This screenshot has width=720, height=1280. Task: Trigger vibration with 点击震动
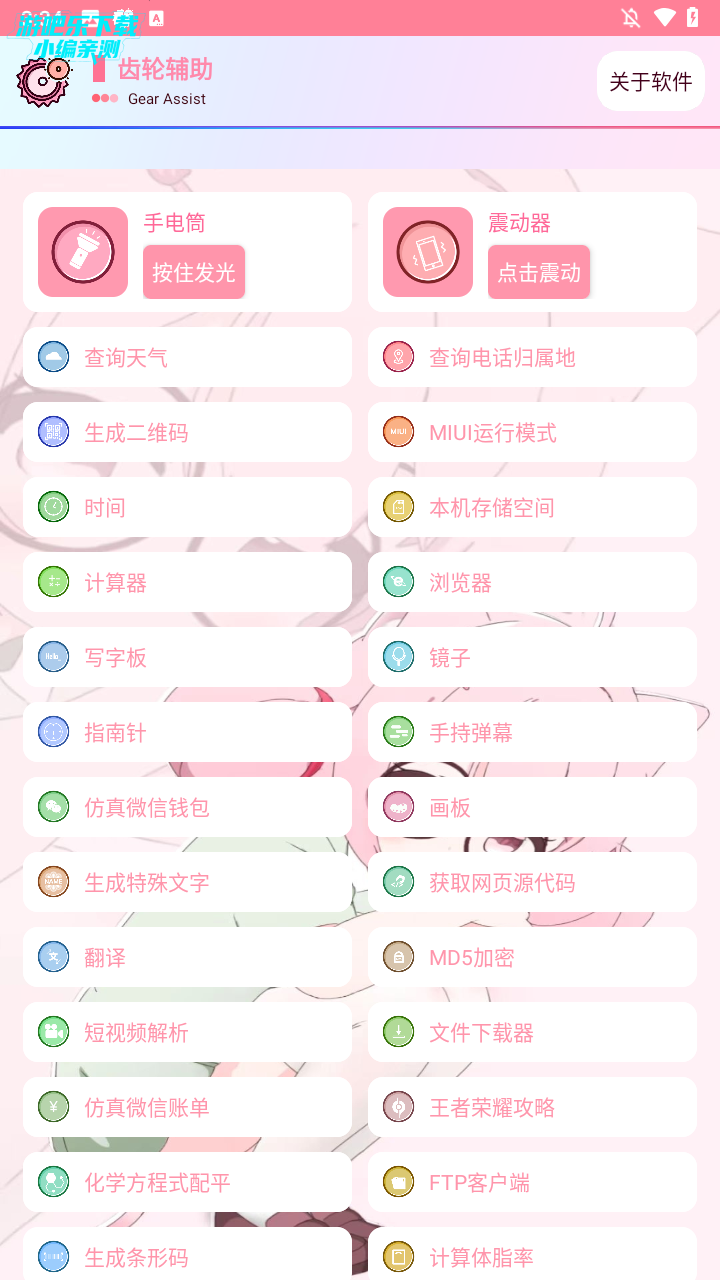[x=539, y=272]
